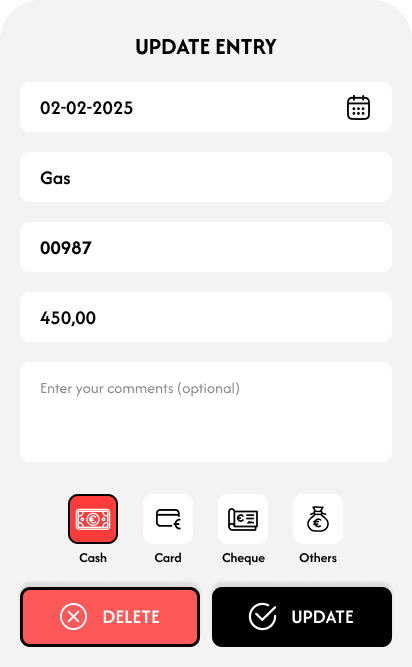Delete this entry

(110, 617)
